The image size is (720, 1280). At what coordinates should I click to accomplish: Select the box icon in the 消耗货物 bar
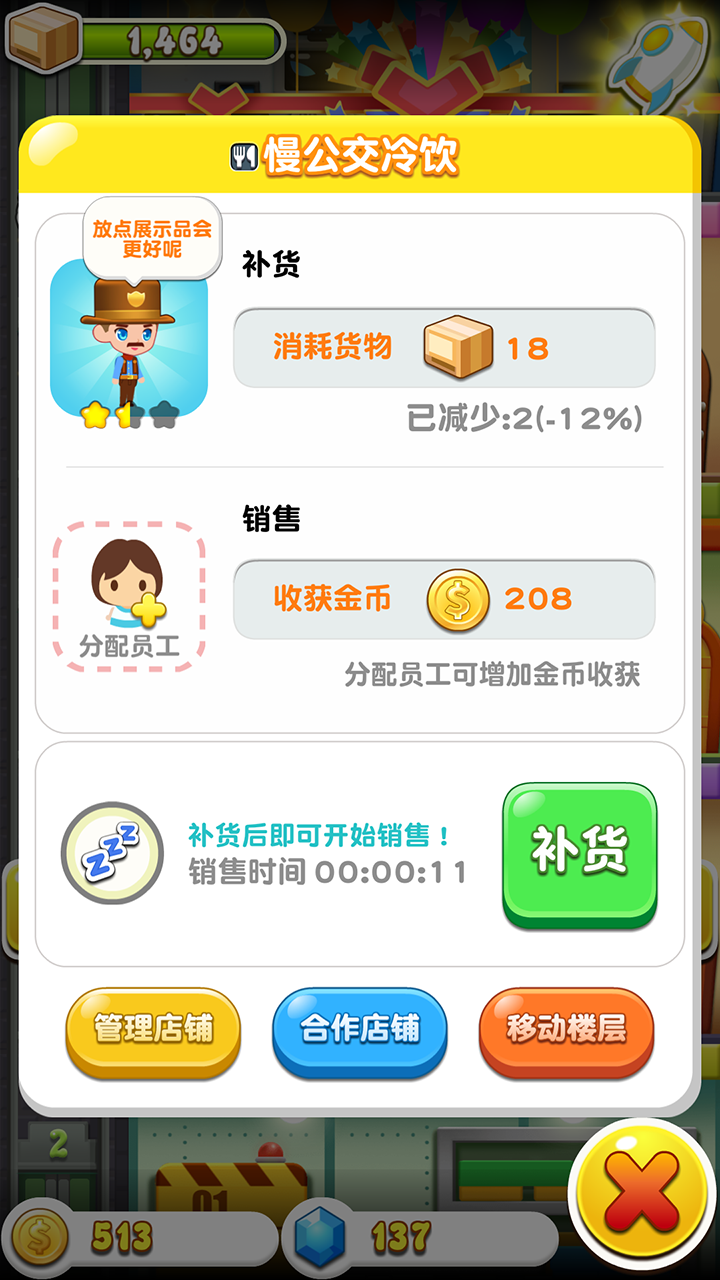[458, 348]
